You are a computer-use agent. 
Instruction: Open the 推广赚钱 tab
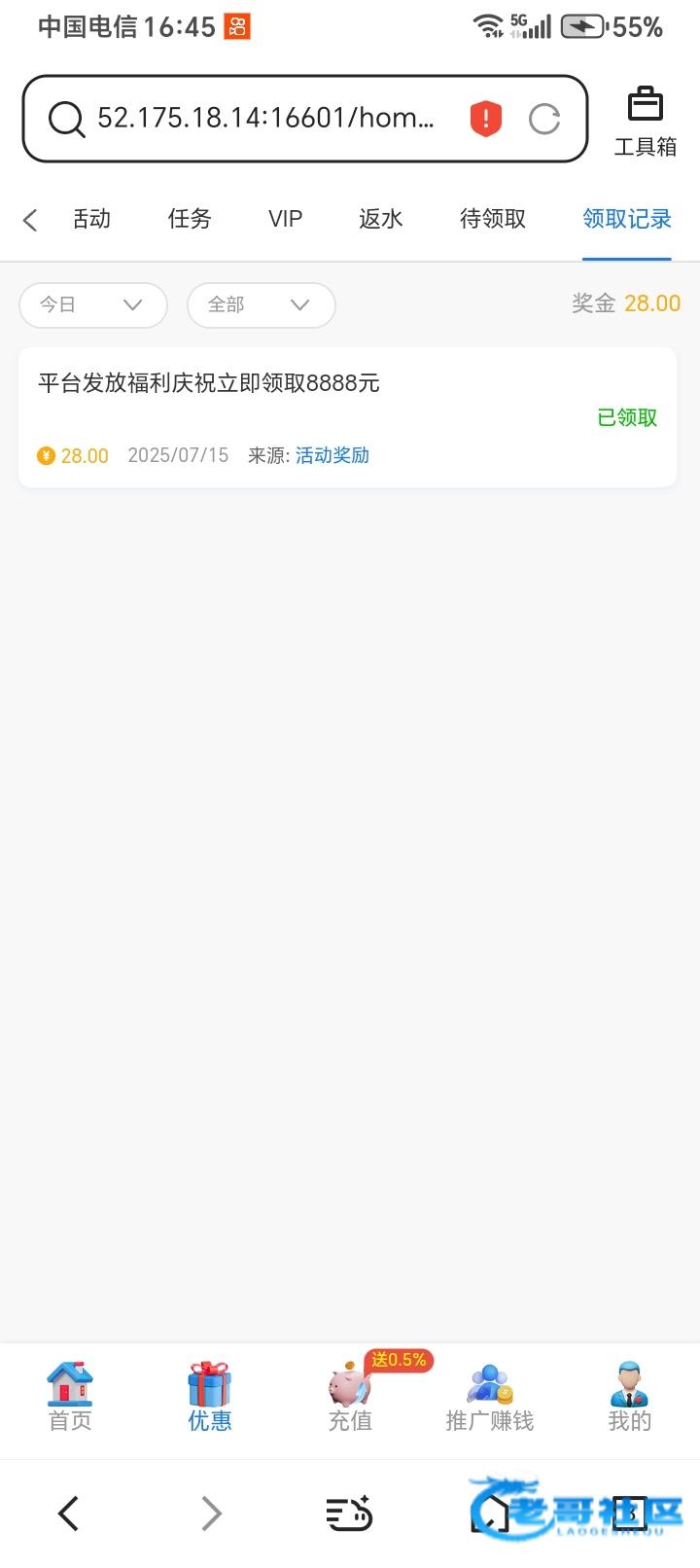[490, 1397]
